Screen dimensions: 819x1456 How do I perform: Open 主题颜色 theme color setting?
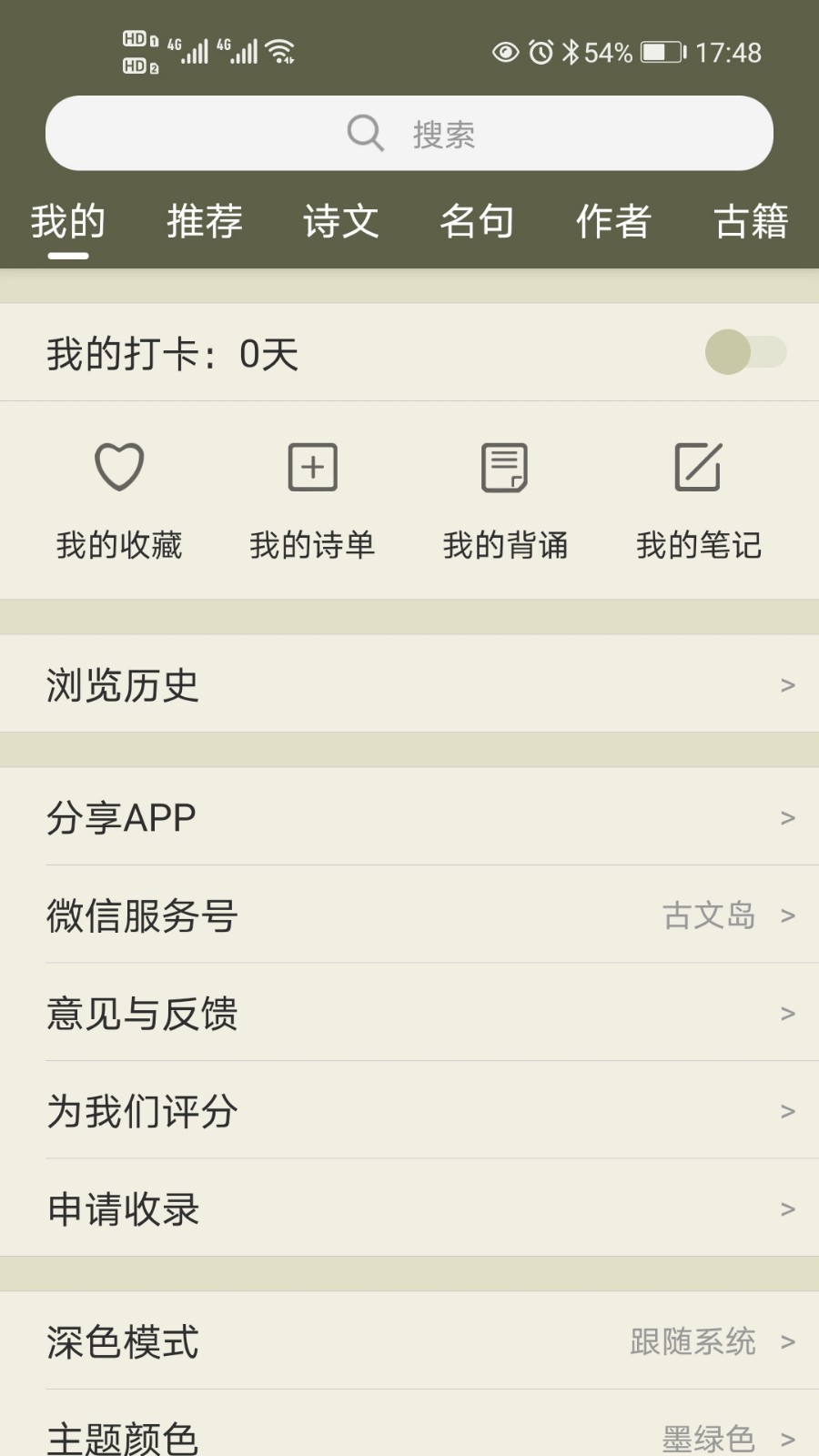409,1433
